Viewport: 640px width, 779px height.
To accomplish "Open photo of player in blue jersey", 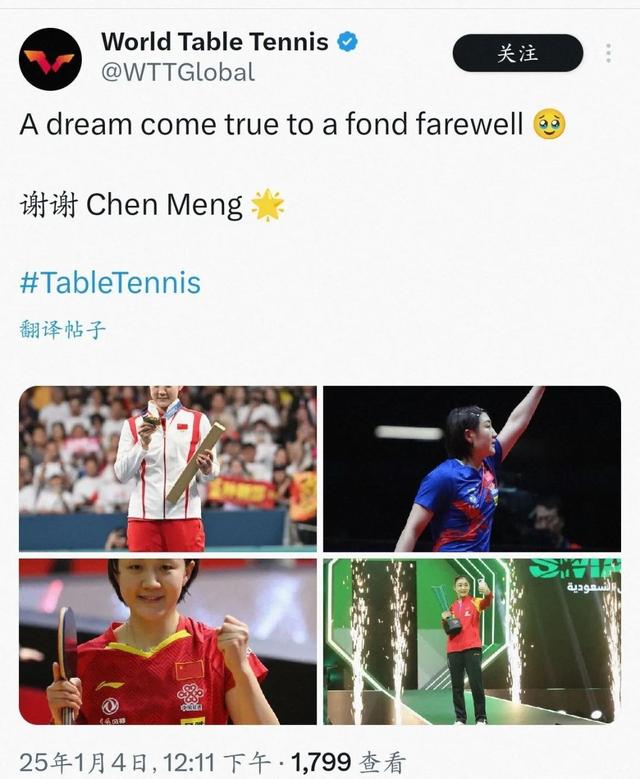I will coord(471,468).
